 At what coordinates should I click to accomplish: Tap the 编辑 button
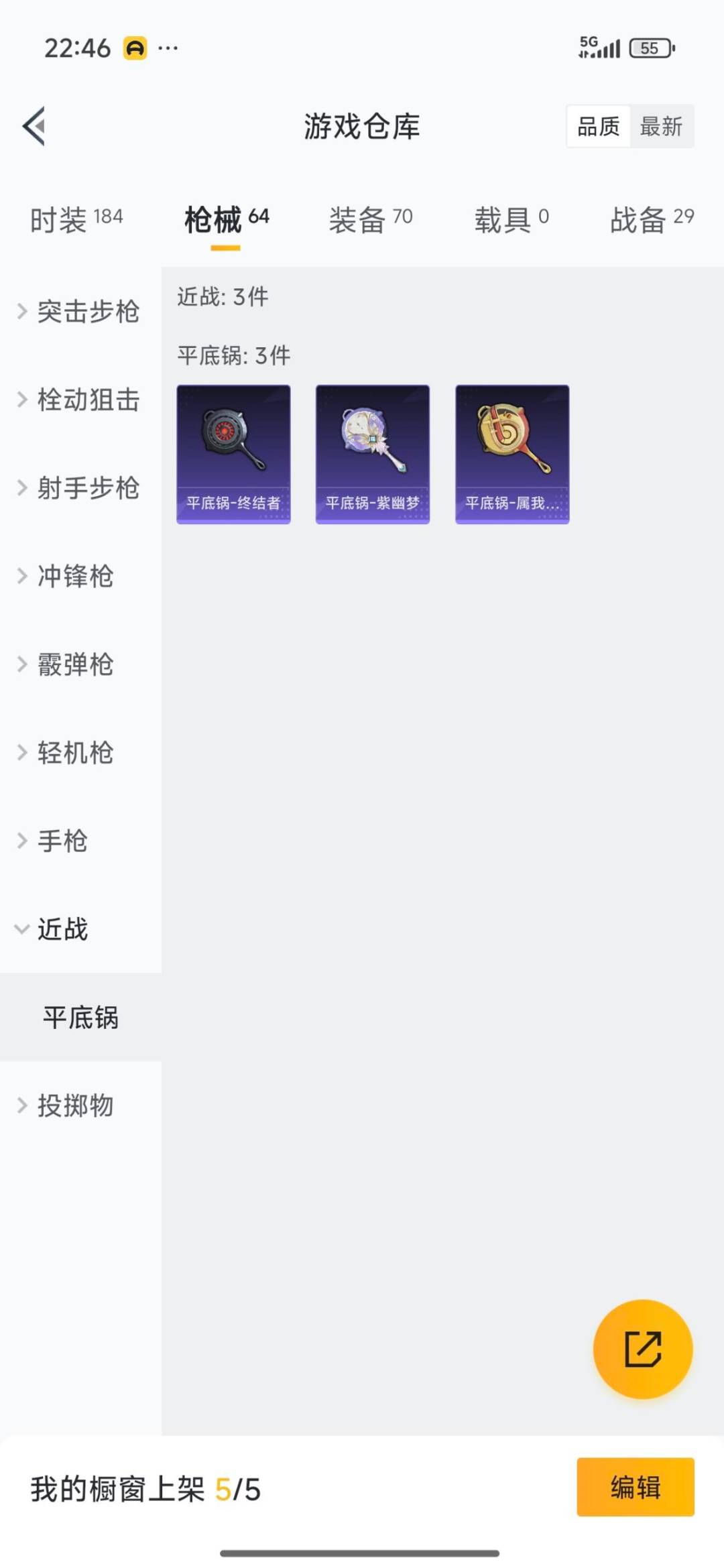coord(635,1487)
